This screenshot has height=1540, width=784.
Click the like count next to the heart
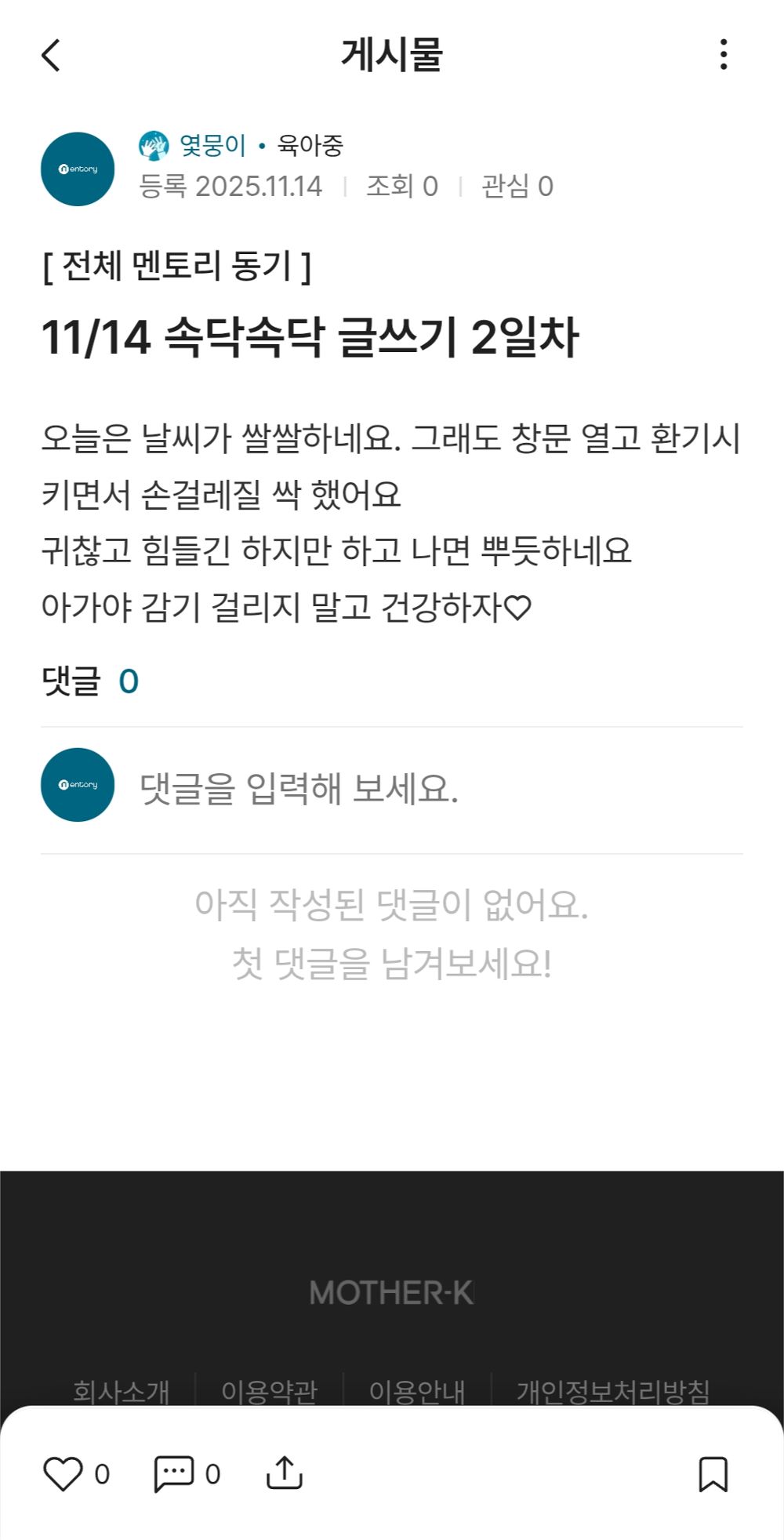(101, 1473)
